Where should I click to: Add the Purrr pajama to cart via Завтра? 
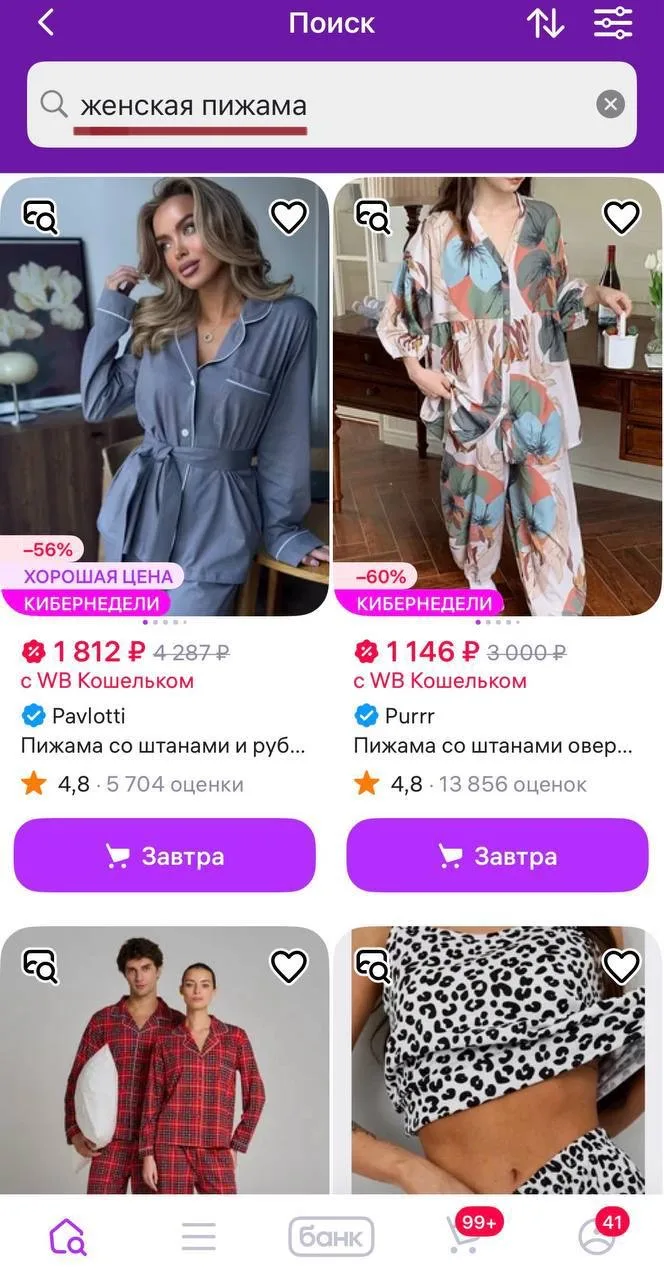pyautogui.click(x=497, y=856)
